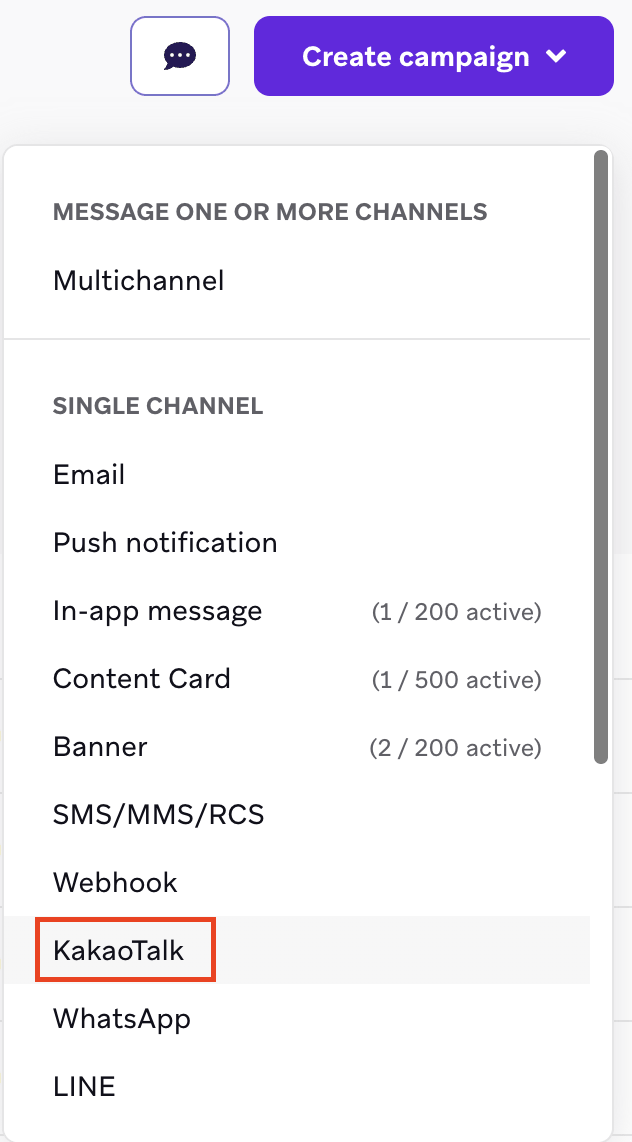Image resolution: width=632 pixels, height=1142 pixels.
Task: Select Banner campaign option
Action: (100, 746)
